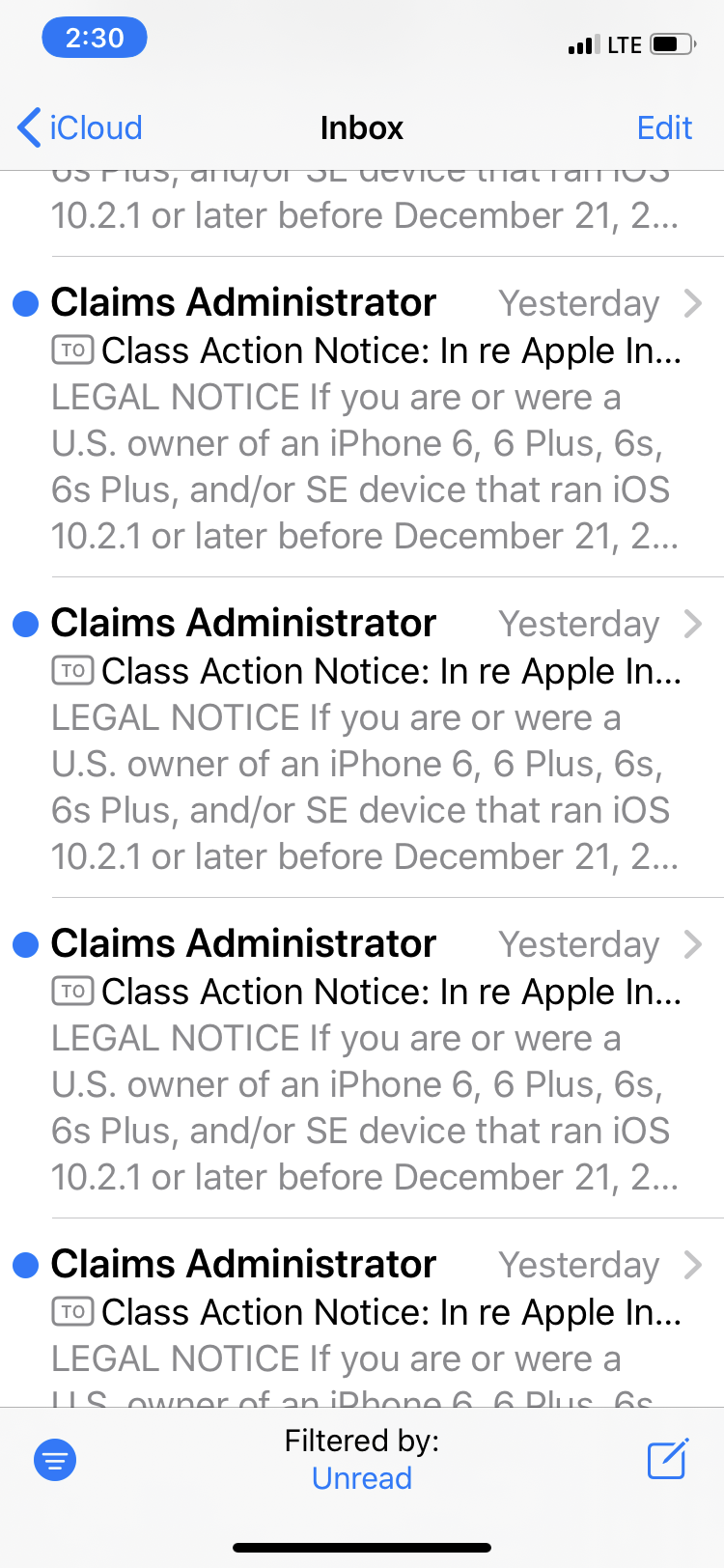
Task: Go back to the iCloud mailboxes
Action: coord(80,127)
